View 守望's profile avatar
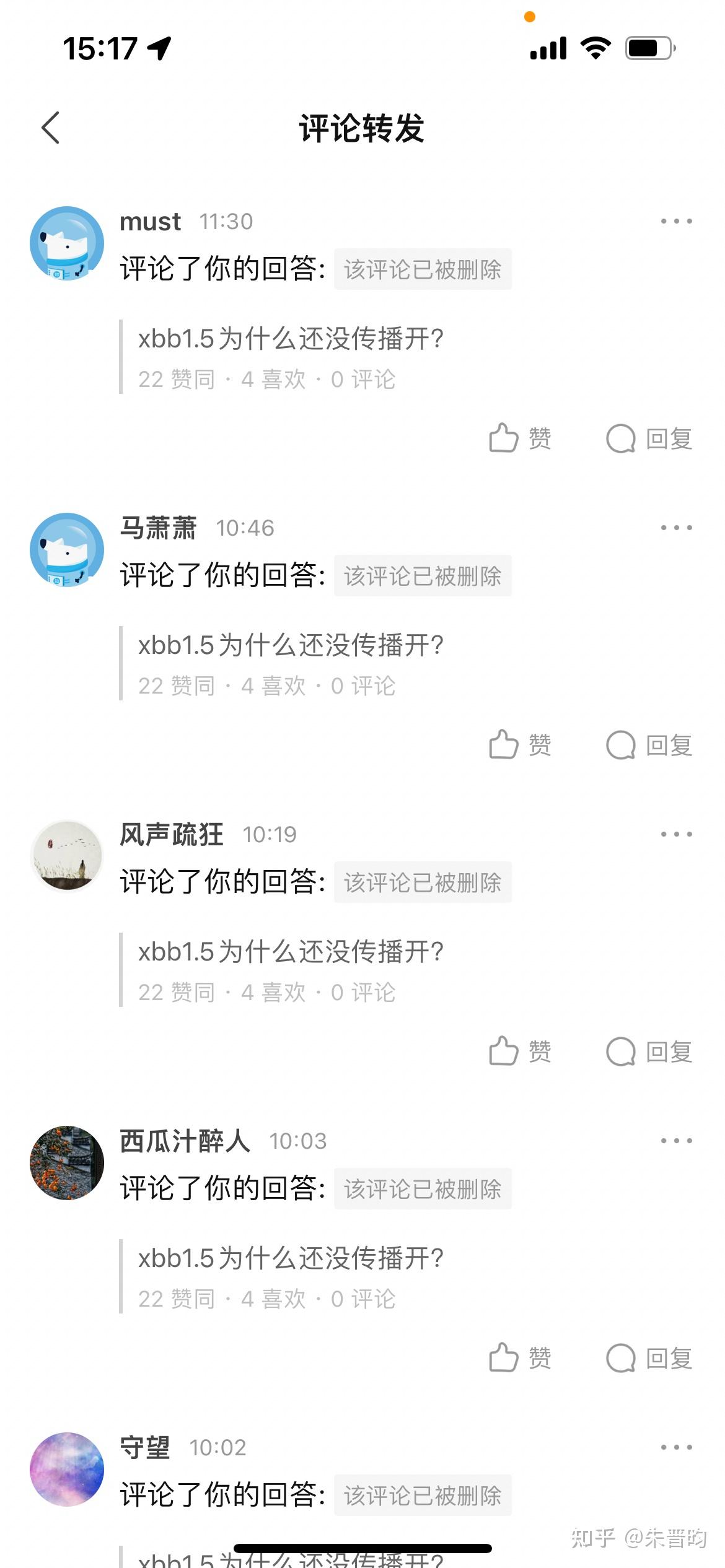Screen dimensions: 725x1568 click(x=67, y=1470)
